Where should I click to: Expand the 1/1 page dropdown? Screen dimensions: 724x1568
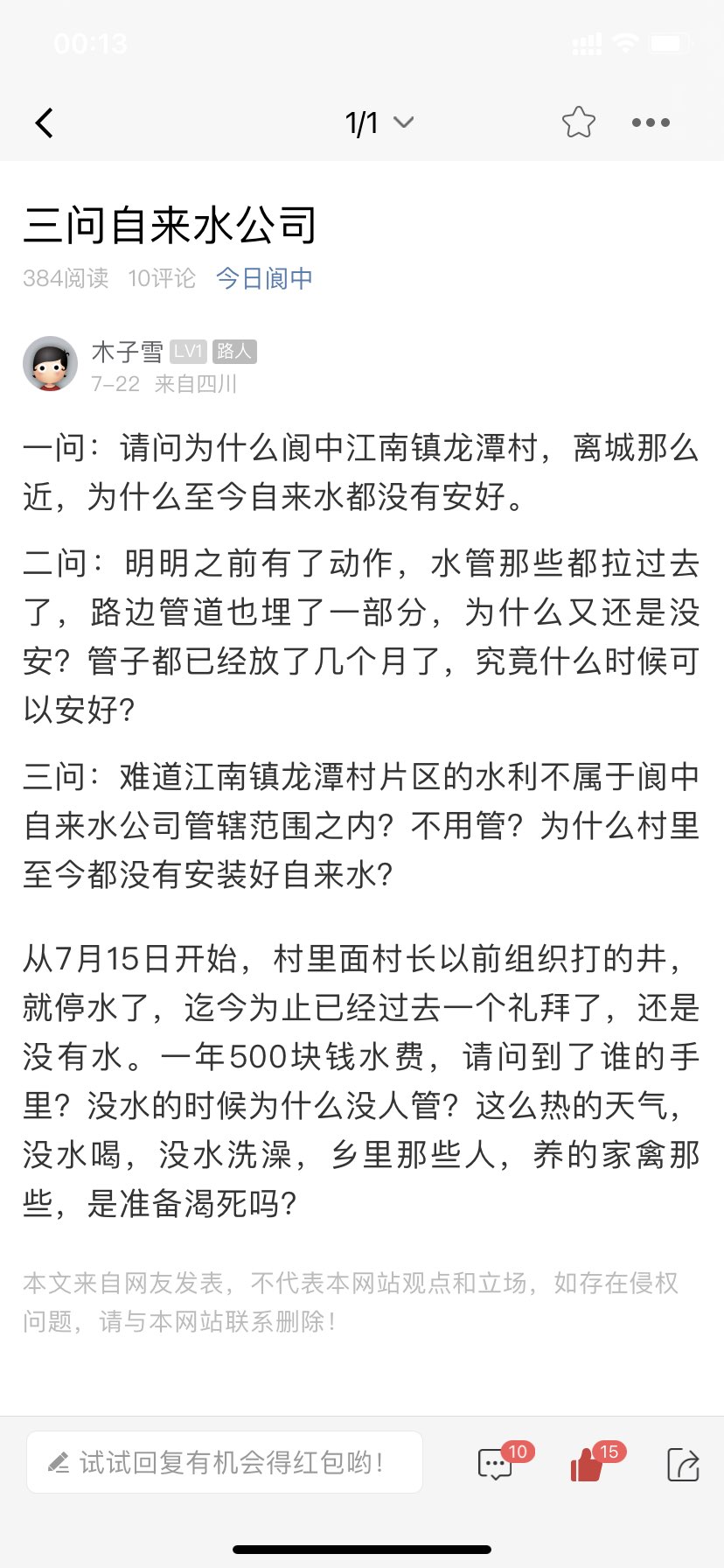379,123
